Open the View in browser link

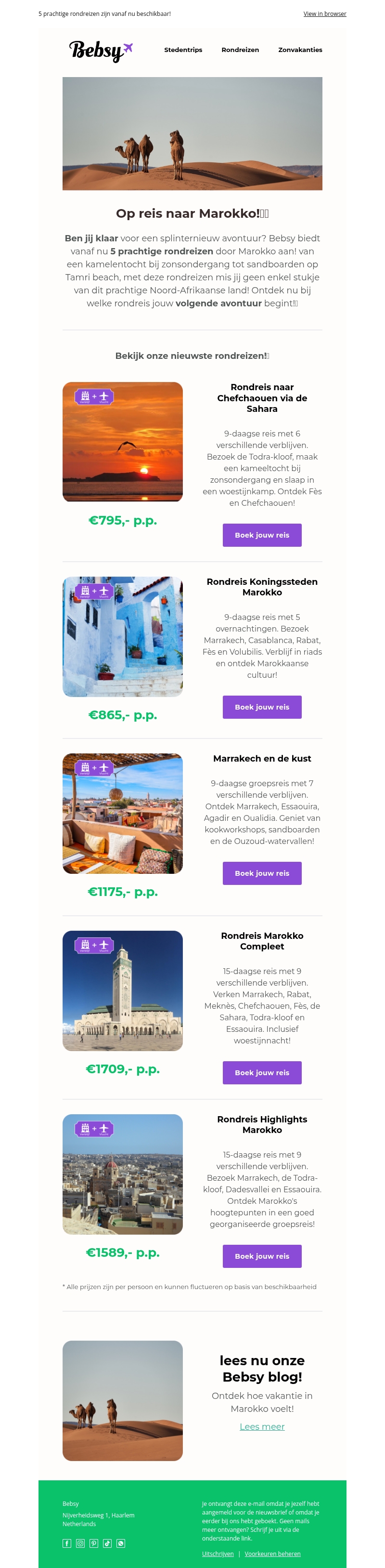(x=324, y=13)
